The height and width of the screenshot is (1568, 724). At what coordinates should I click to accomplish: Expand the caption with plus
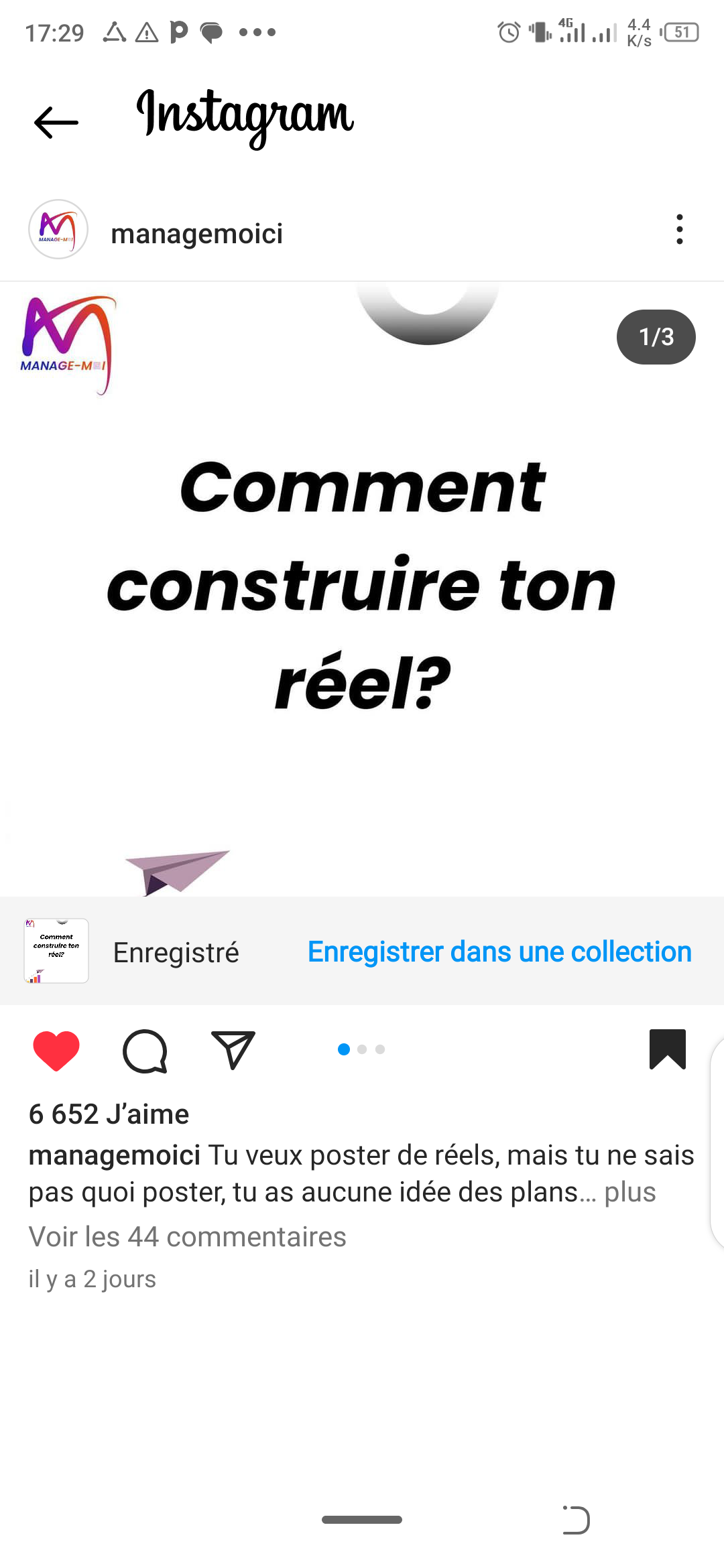pos(629,1192)
